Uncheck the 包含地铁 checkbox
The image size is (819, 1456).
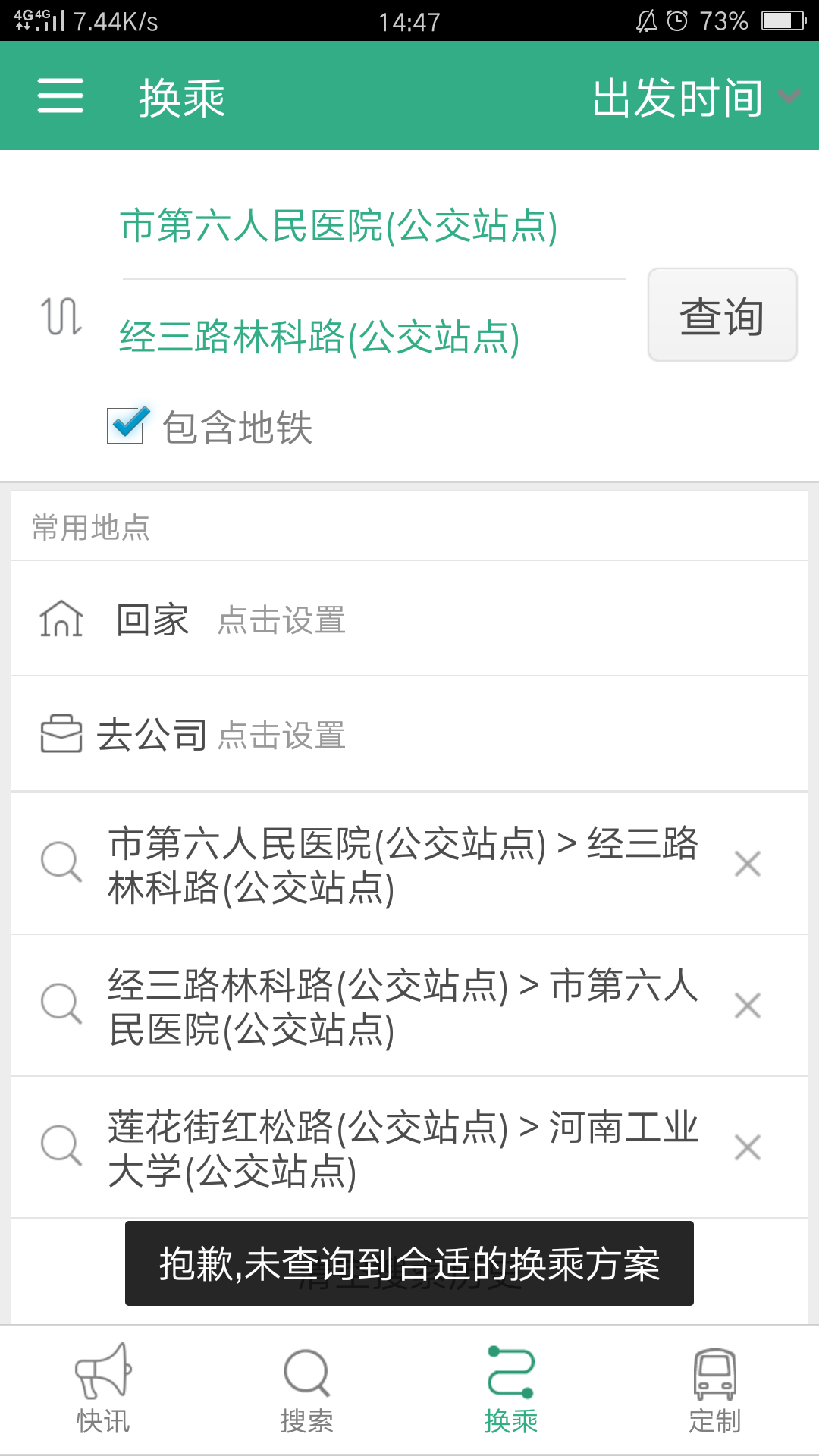pos(127,426)
